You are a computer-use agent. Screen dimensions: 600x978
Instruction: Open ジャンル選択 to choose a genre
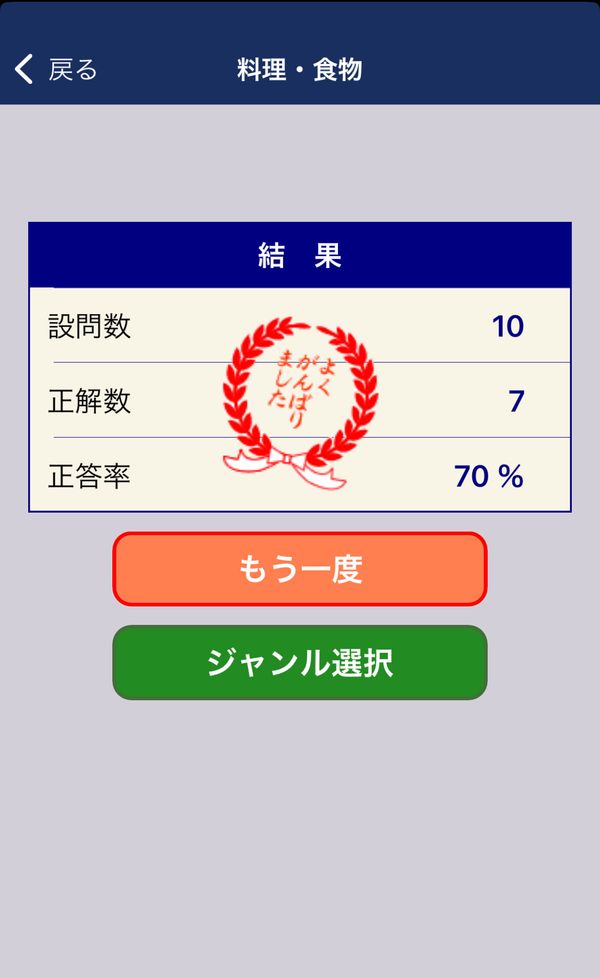tap(299, 662)
